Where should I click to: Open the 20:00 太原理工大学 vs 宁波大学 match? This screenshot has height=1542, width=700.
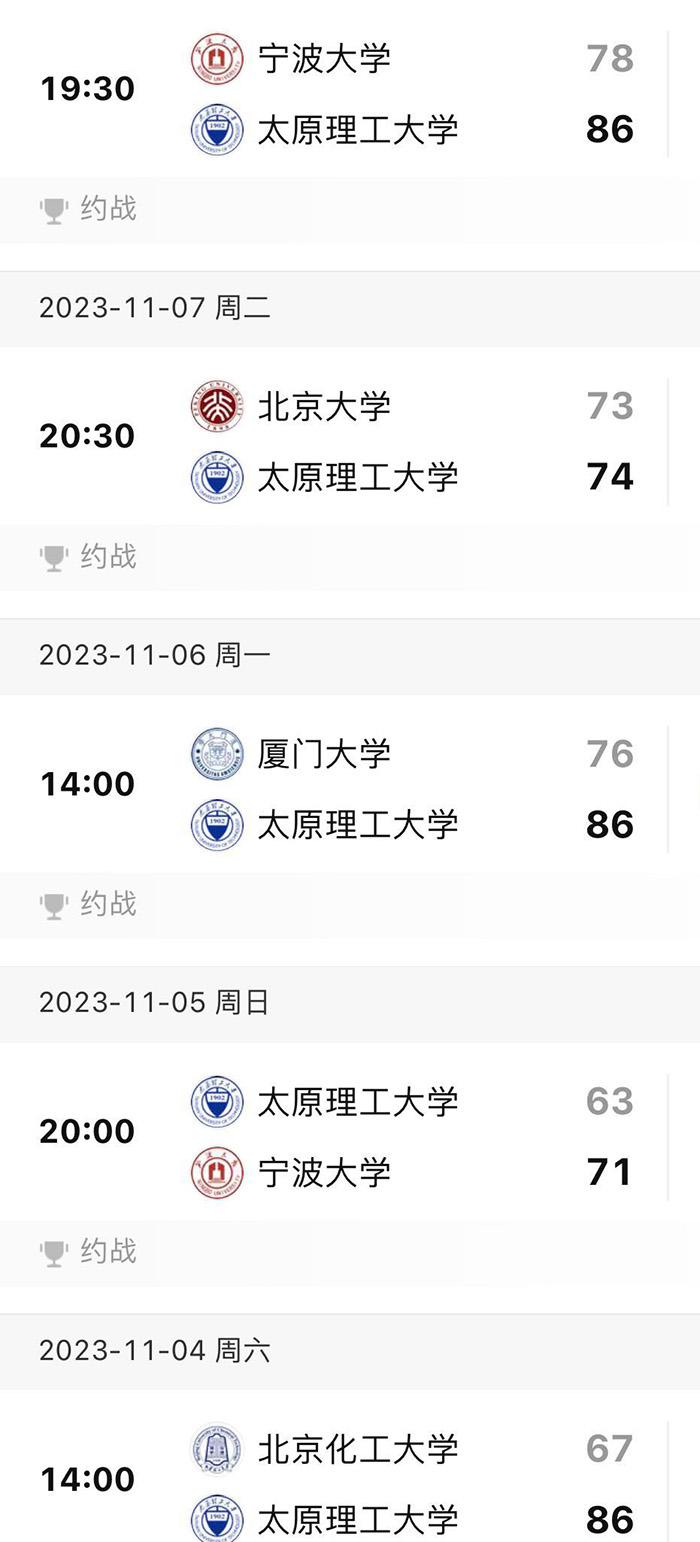pos(350,1136)
